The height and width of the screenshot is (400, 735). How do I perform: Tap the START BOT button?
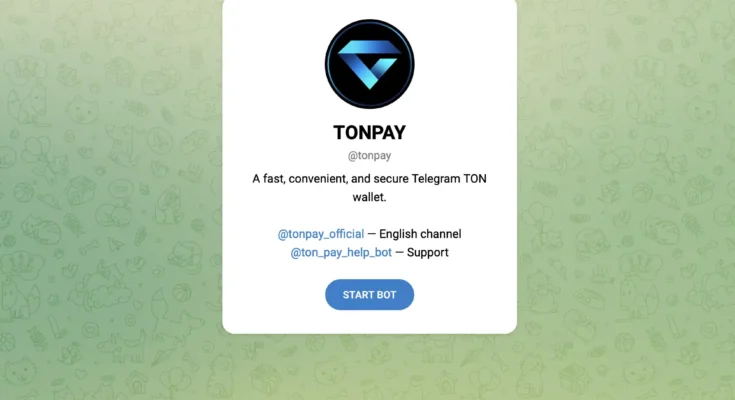click(x=369, y=295)
